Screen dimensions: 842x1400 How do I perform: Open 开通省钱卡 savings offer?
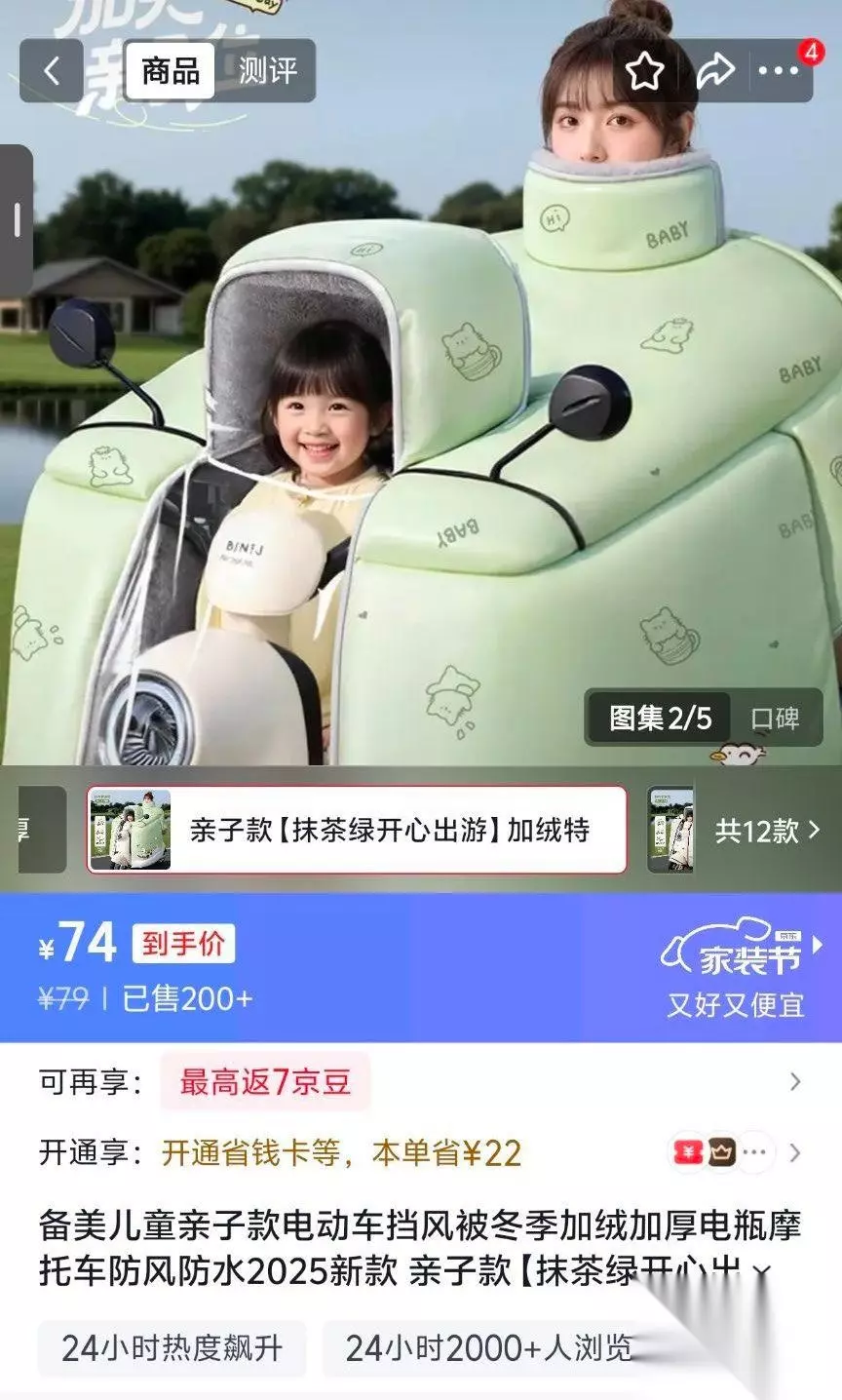[342, 1153]
